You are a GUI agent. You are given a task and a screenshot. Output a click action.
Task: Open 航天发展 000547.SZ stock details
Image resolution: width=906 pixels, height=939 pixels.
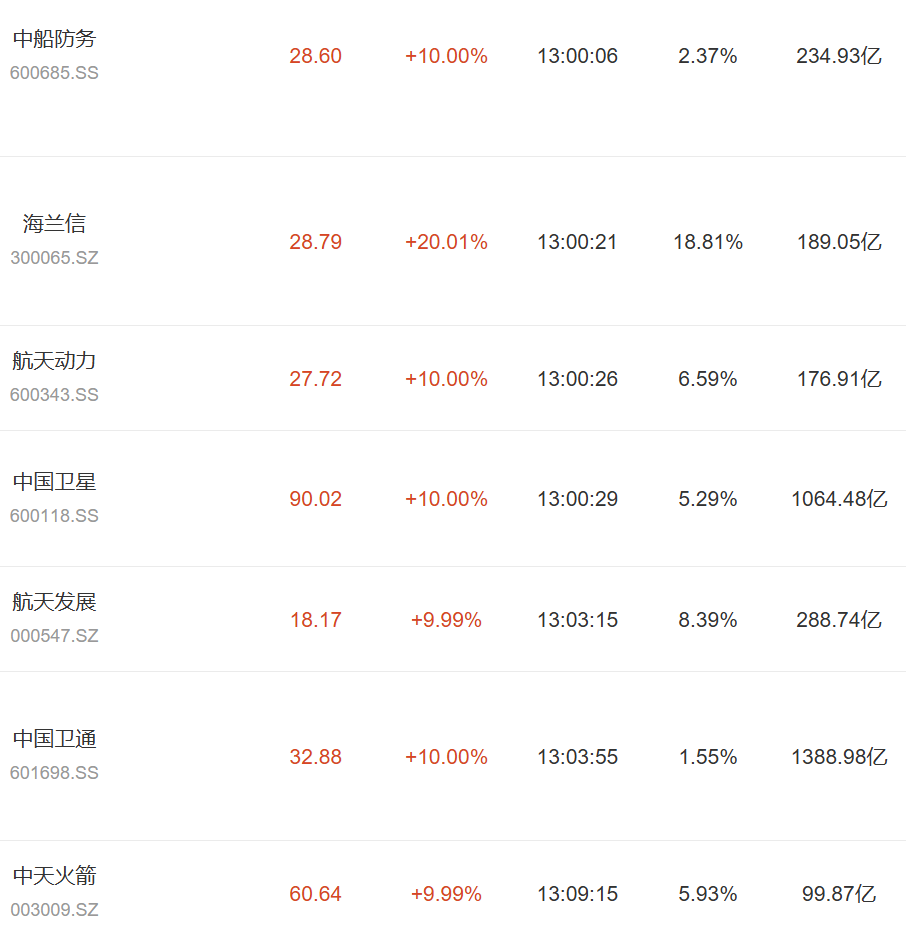pyautogui.click(x=453, y=619)
